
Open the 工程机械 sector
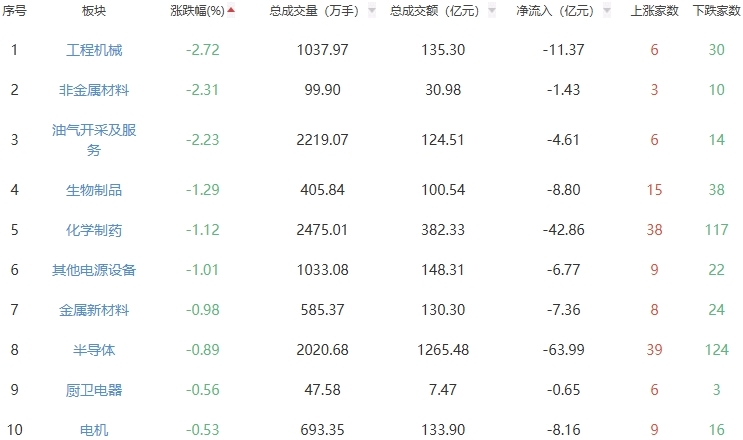click(x=94, y=50)
